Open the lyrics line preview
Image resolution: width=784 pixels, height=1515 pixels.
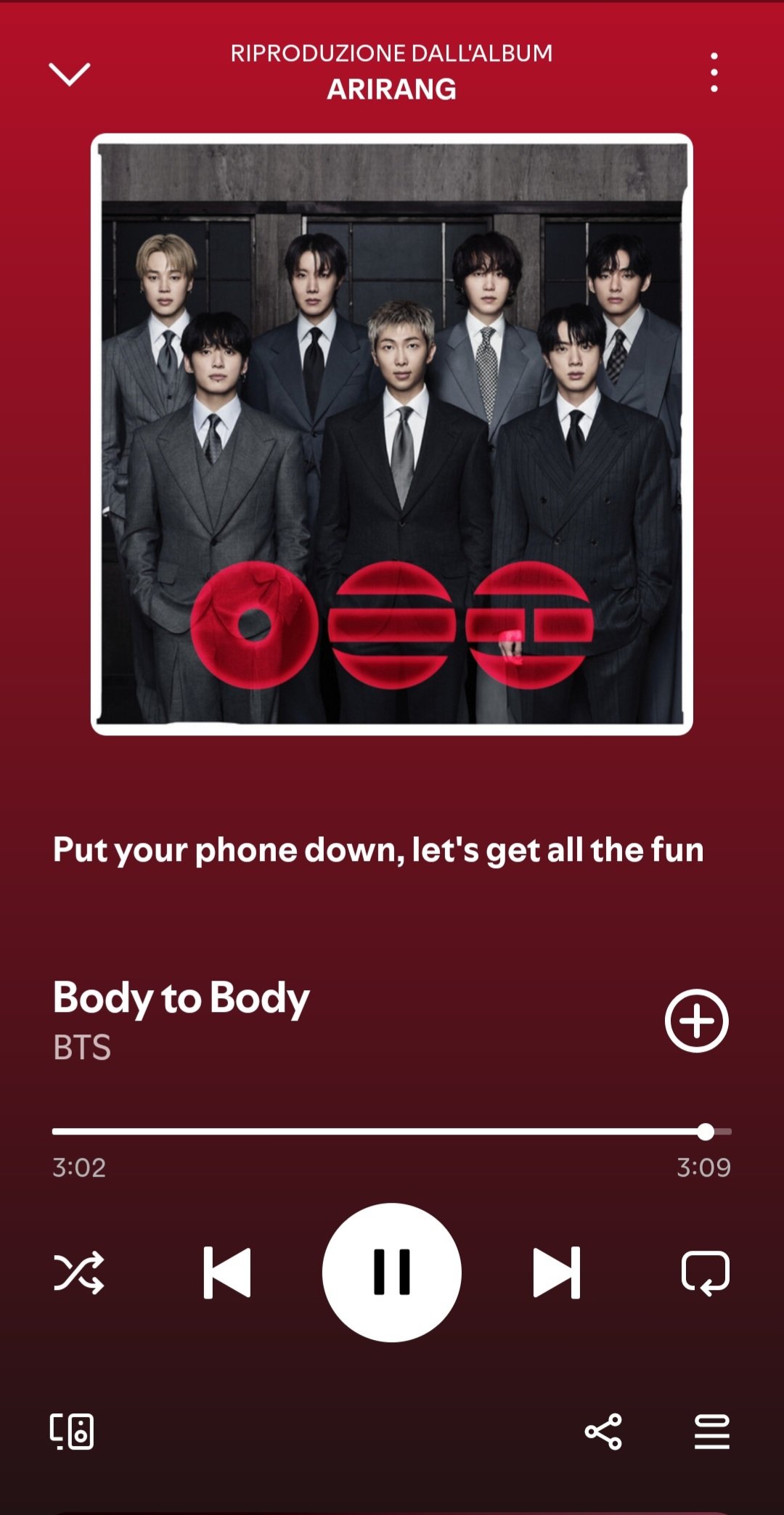coord(378,849)
